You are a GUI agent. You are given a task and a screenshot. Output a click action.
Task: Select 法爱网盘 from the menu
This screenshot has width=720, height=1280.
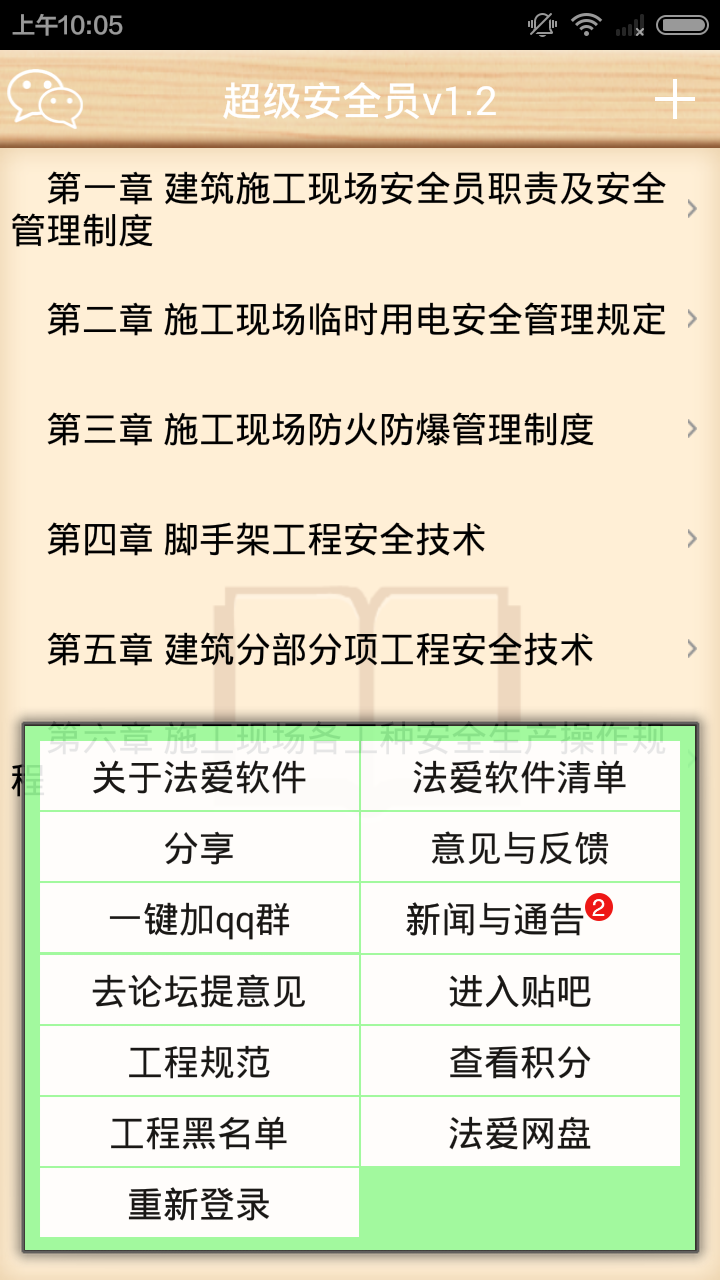click(519, 1132)
